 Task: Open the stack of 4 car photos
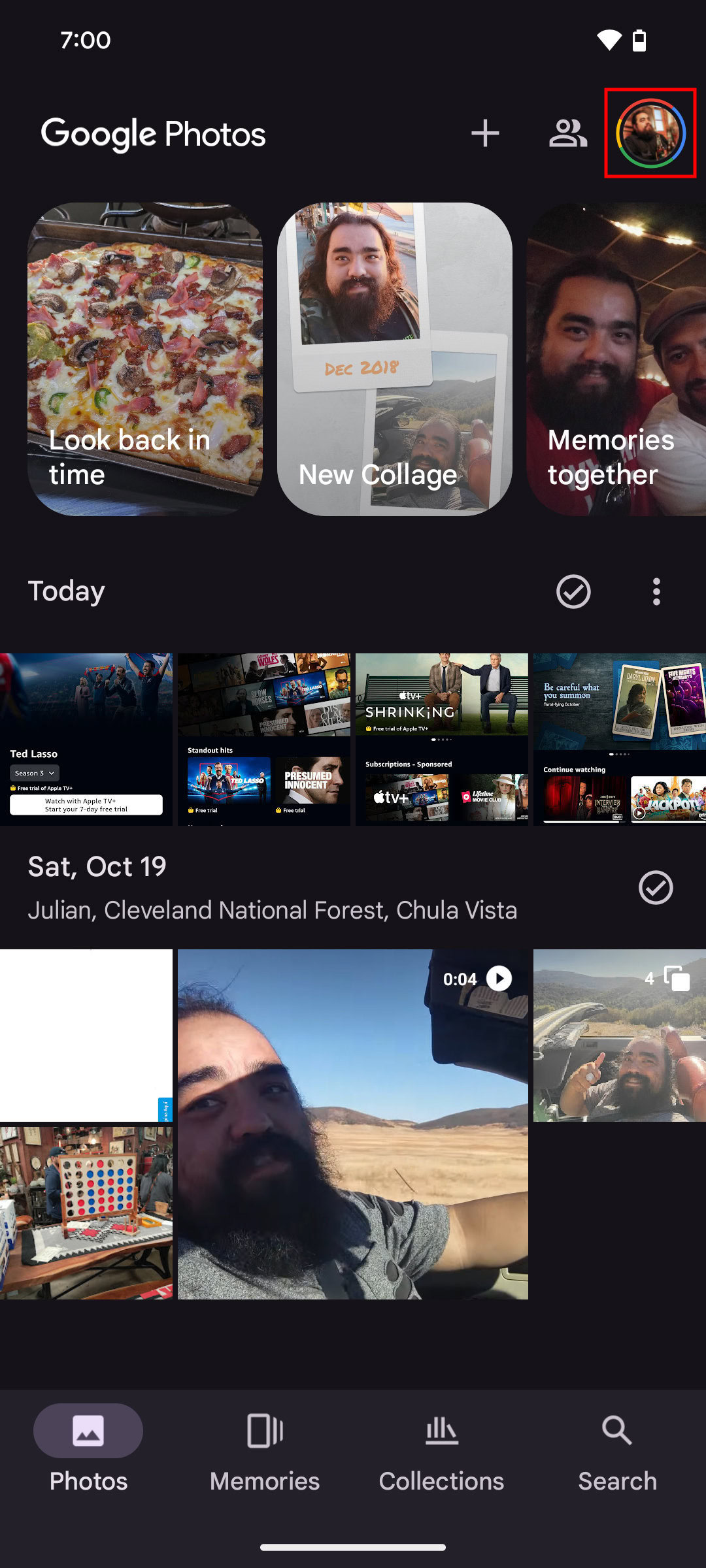(619, 1036)
